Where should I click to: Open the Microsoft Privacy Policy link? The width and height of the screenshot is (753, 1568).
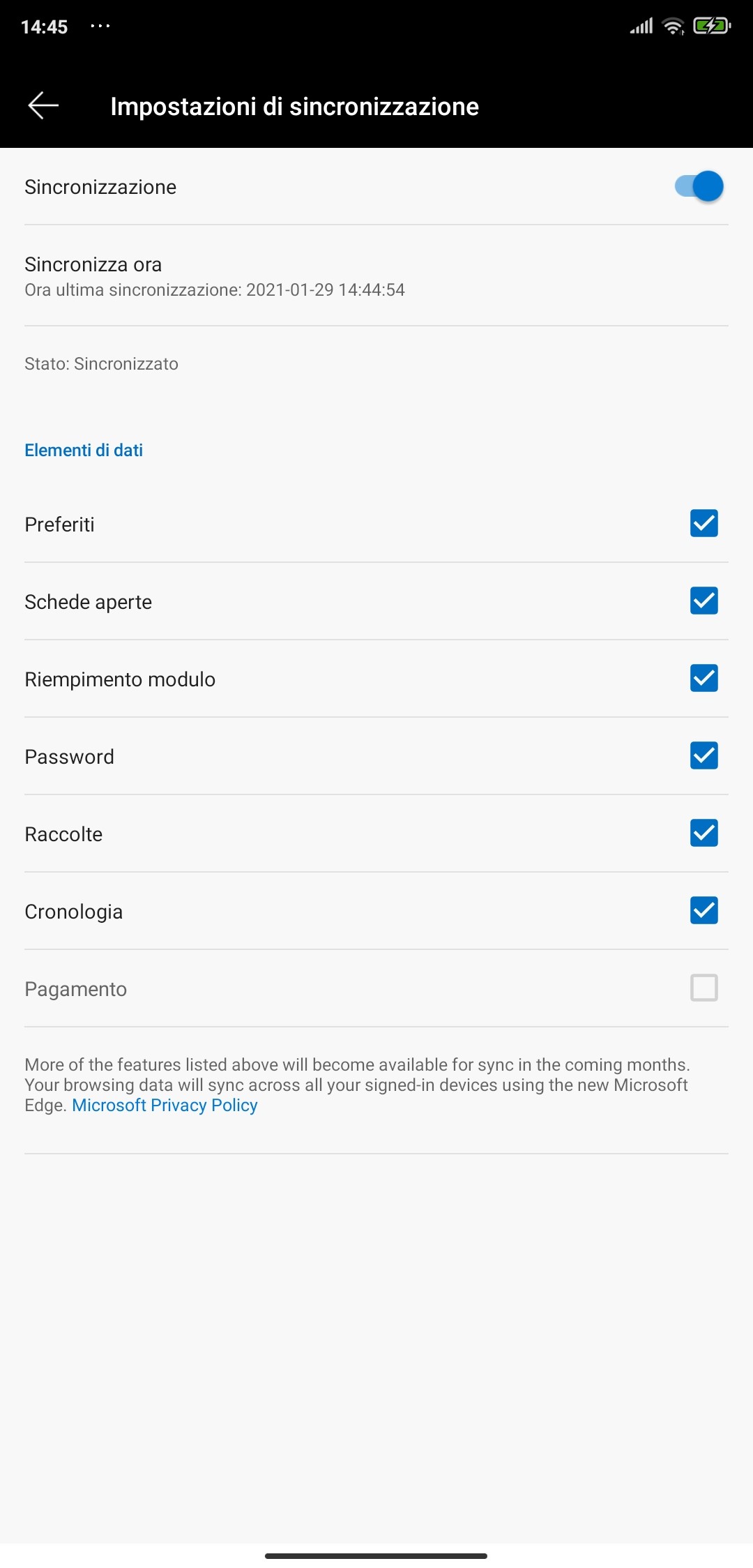click(x=165, y=1106)
